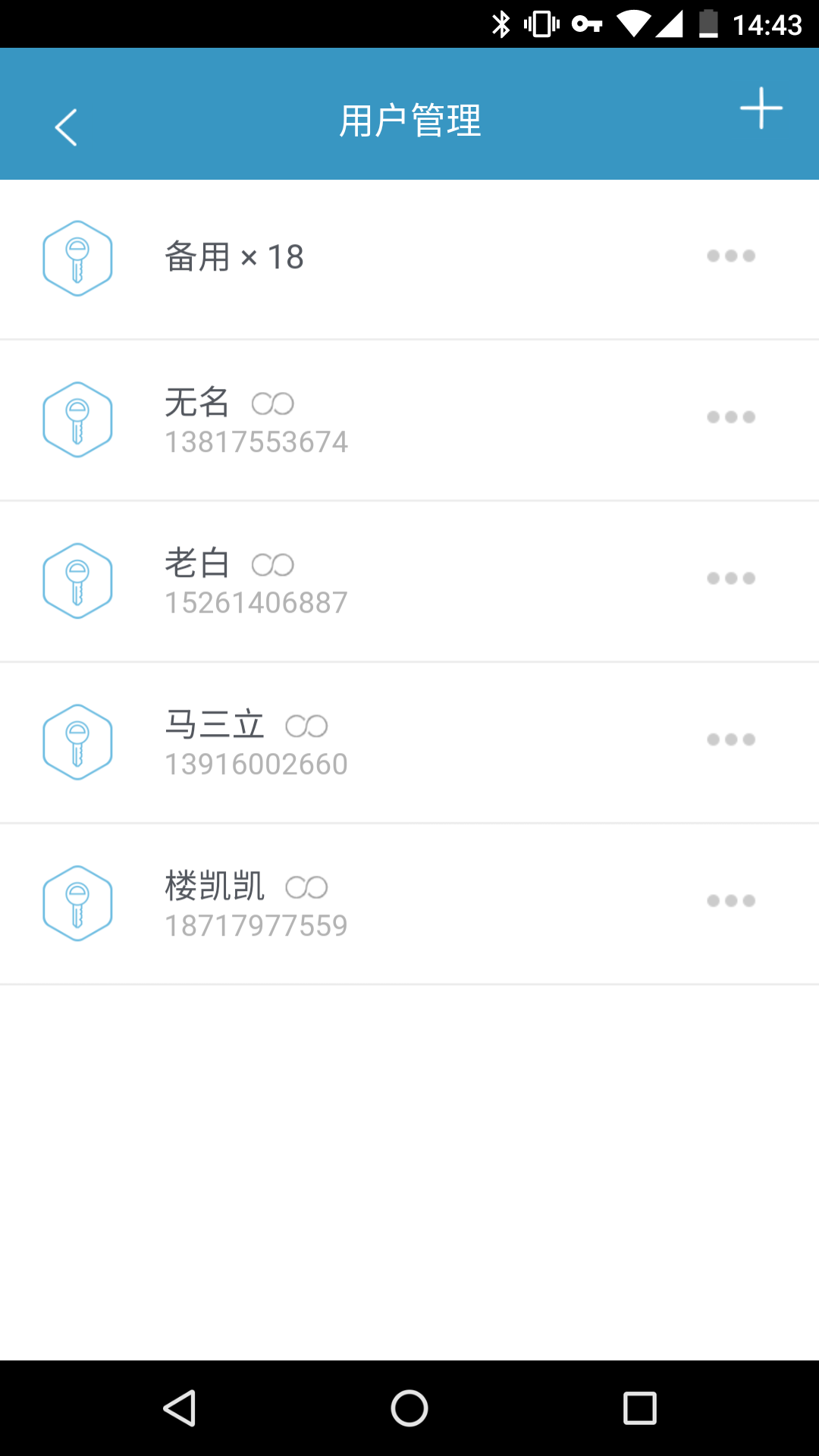The width and height of the screenshot is (819, 1456).
Task: Open more options for 备用 × 18
Action: click(x=730, y=256)
